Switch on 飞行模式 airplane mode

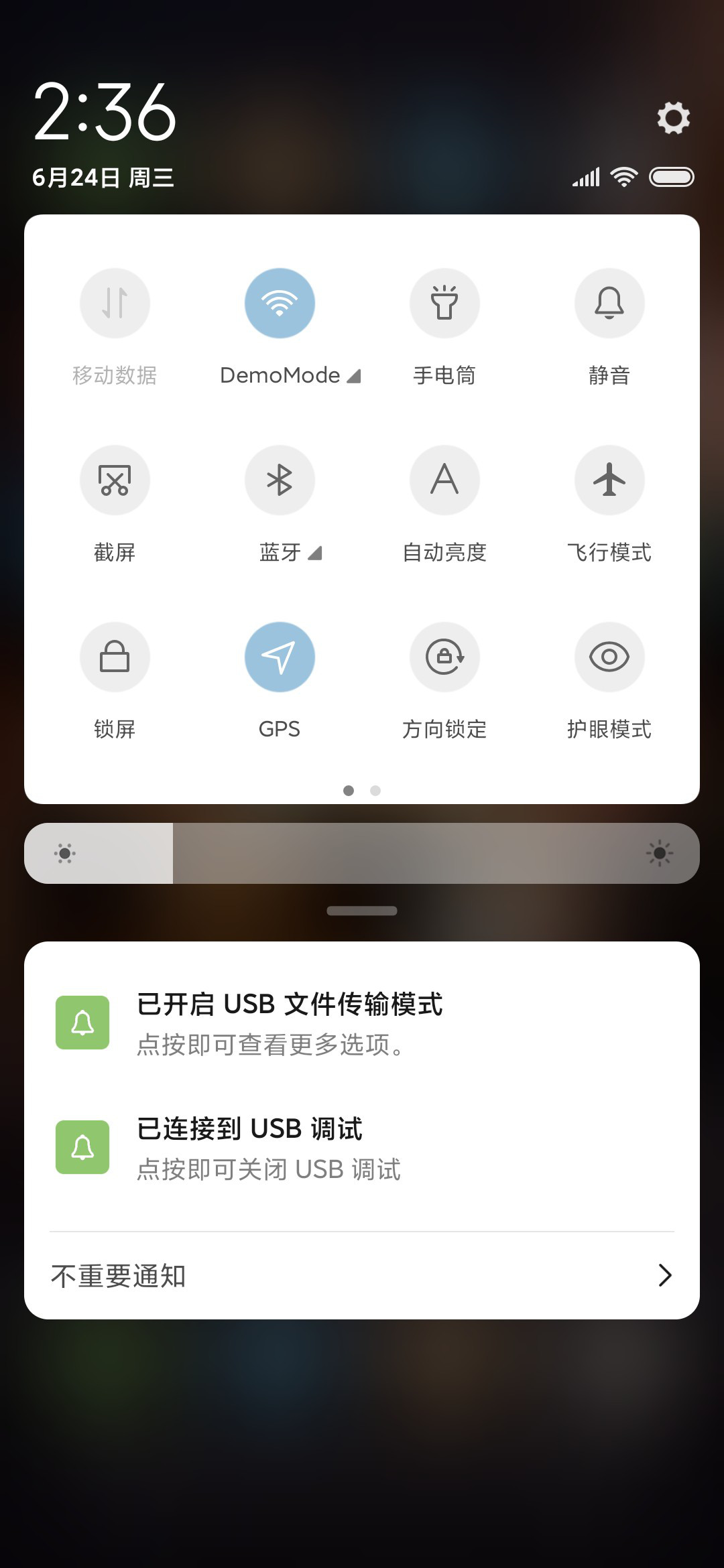(x=609, y=480)
